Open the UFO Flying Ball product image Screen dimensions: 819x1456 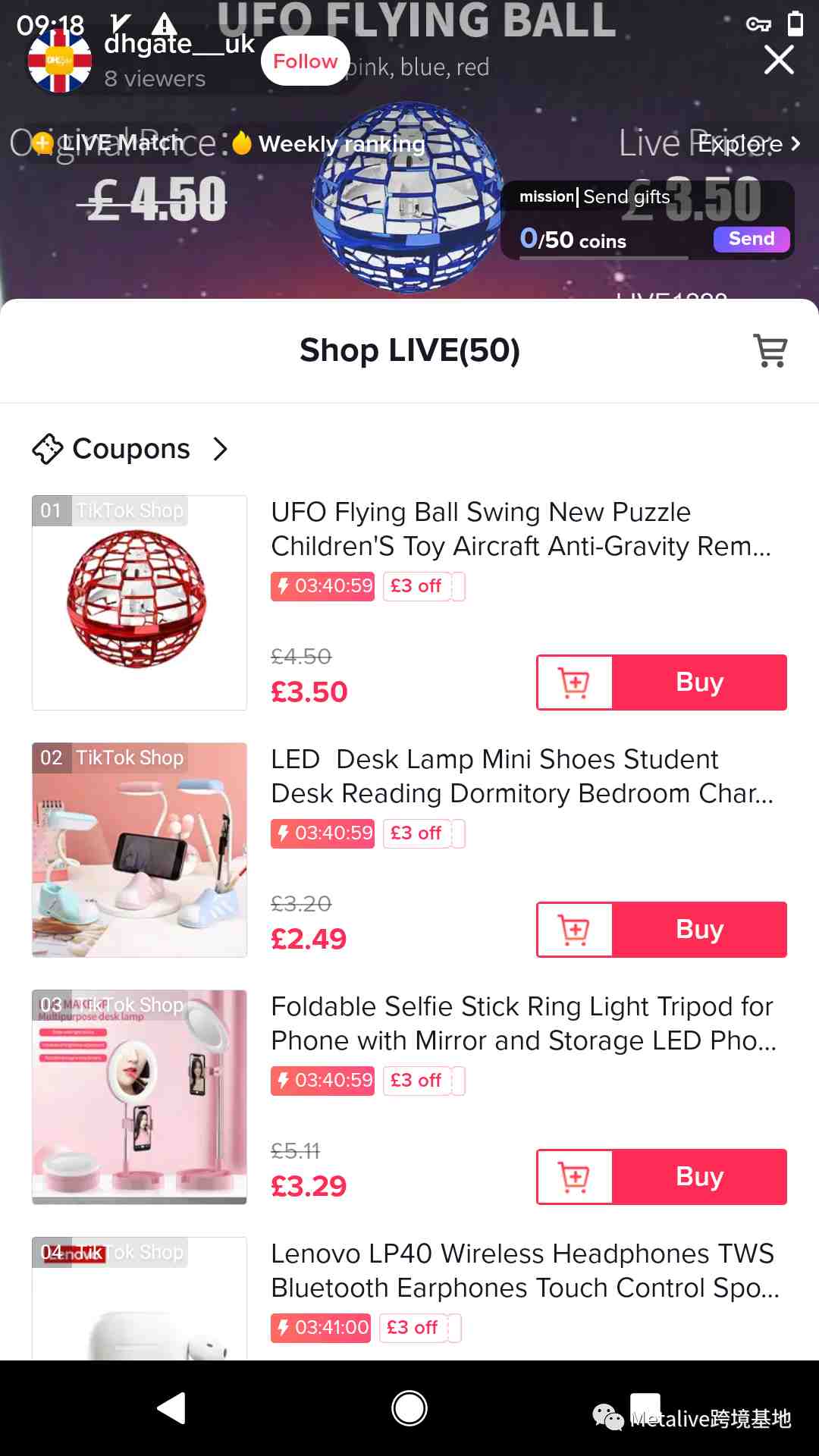tap(140, 603)
